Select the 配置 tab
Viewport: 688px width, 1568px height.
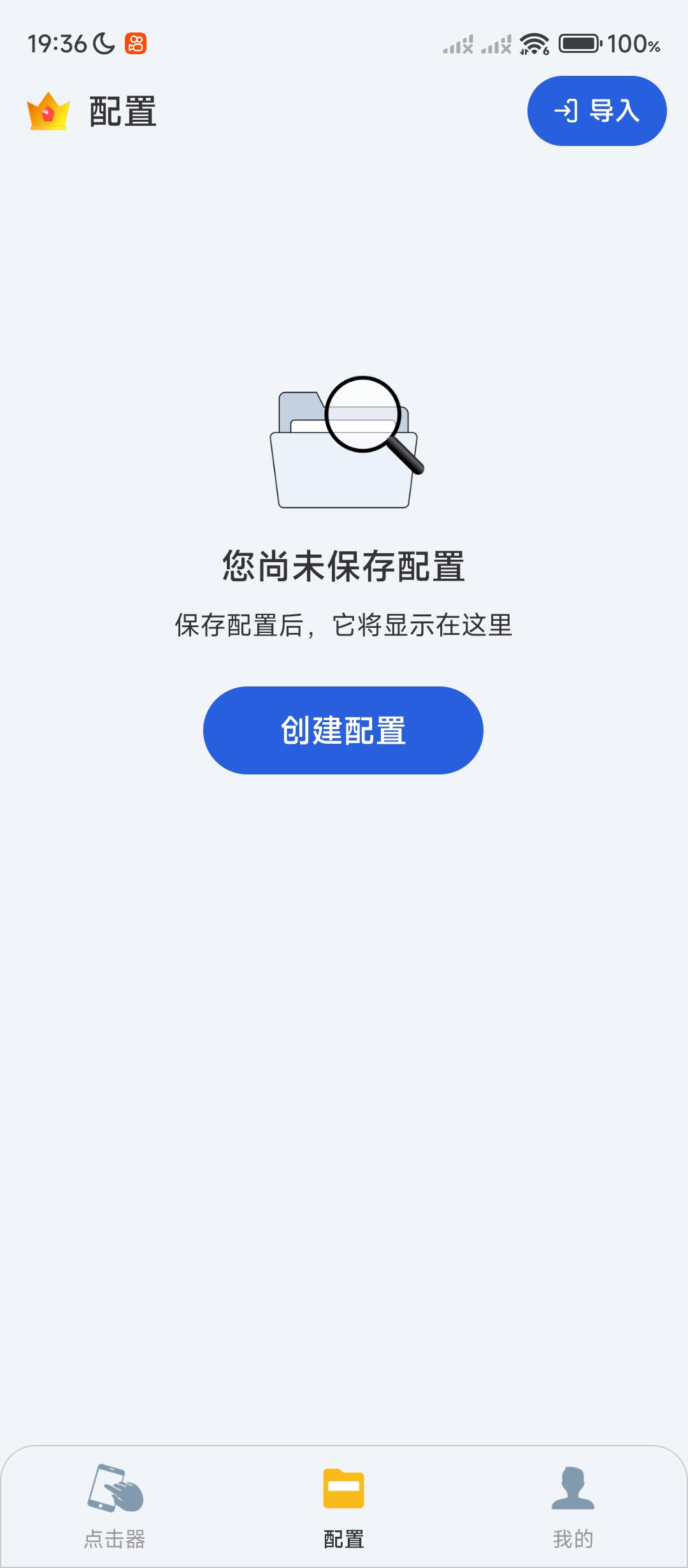click(343, 1506)
